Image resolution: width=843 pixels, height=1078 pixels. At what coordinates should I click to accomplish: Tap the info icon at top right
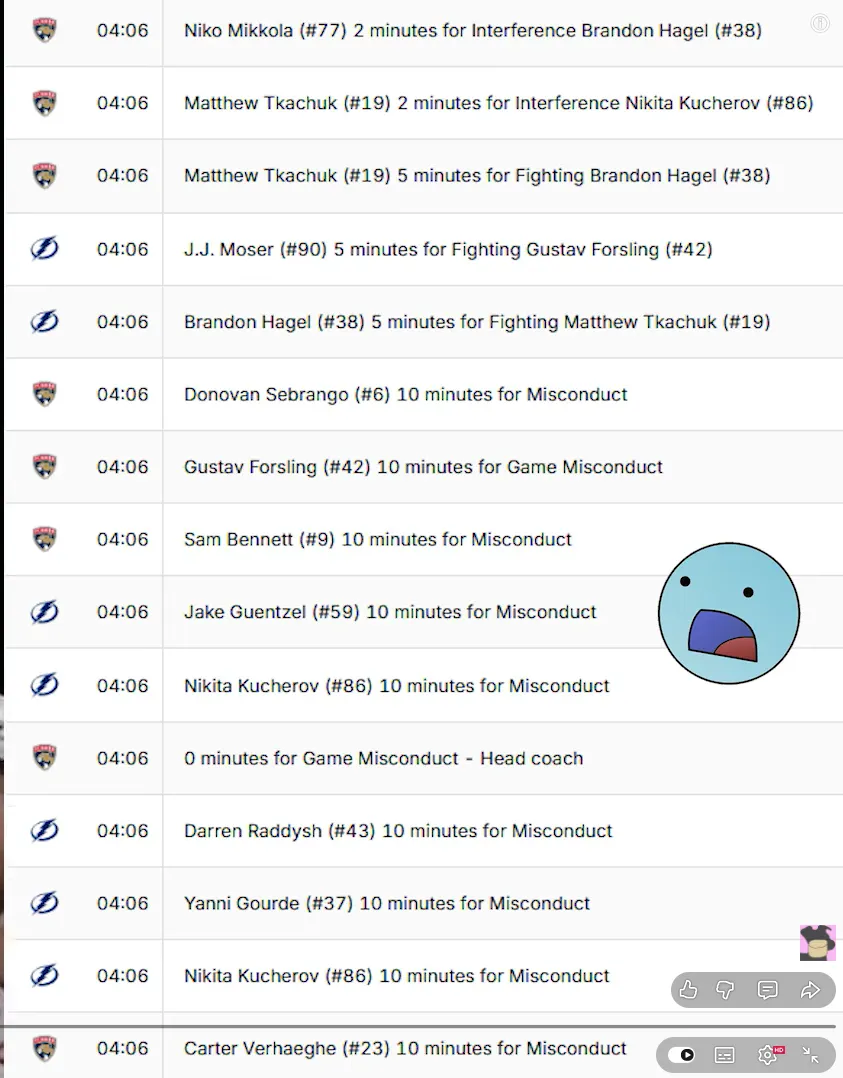pos(820,23)
